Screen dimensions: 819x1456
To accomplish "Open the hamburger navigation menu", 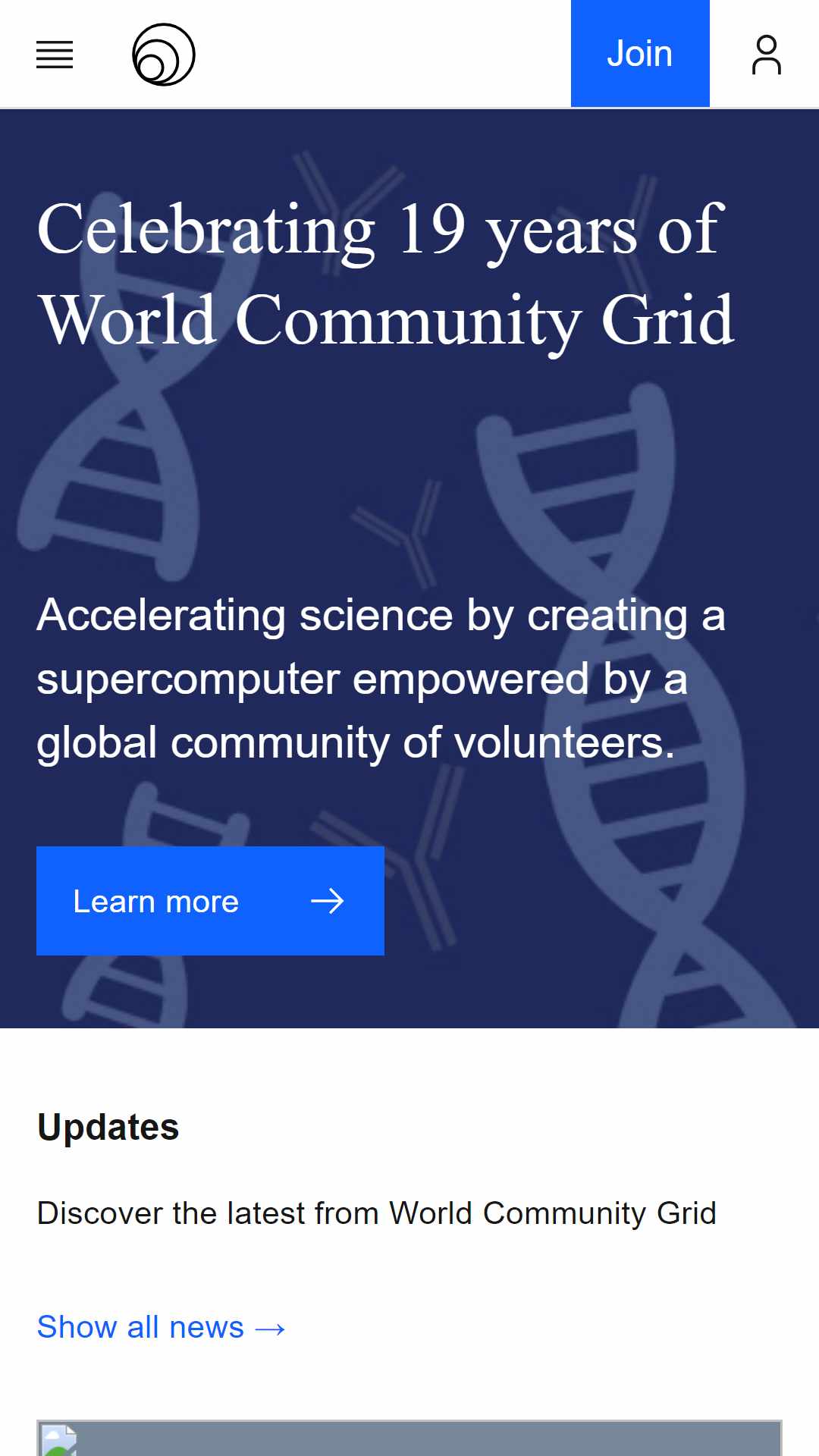I will (x=55, y=55).
